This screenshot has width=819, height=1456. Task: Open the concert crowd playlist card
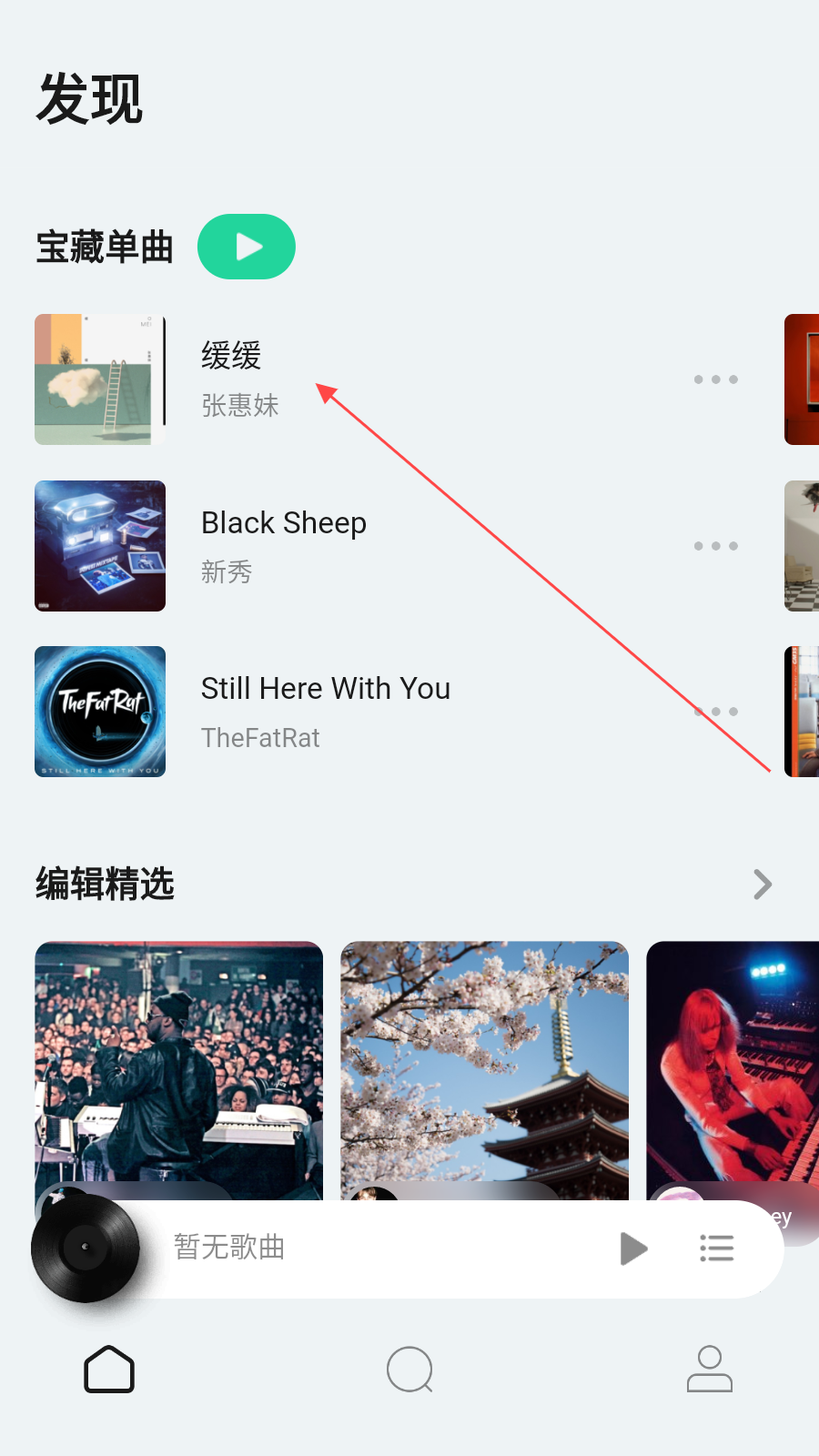pyautogui.click(x=179, y=1071)
